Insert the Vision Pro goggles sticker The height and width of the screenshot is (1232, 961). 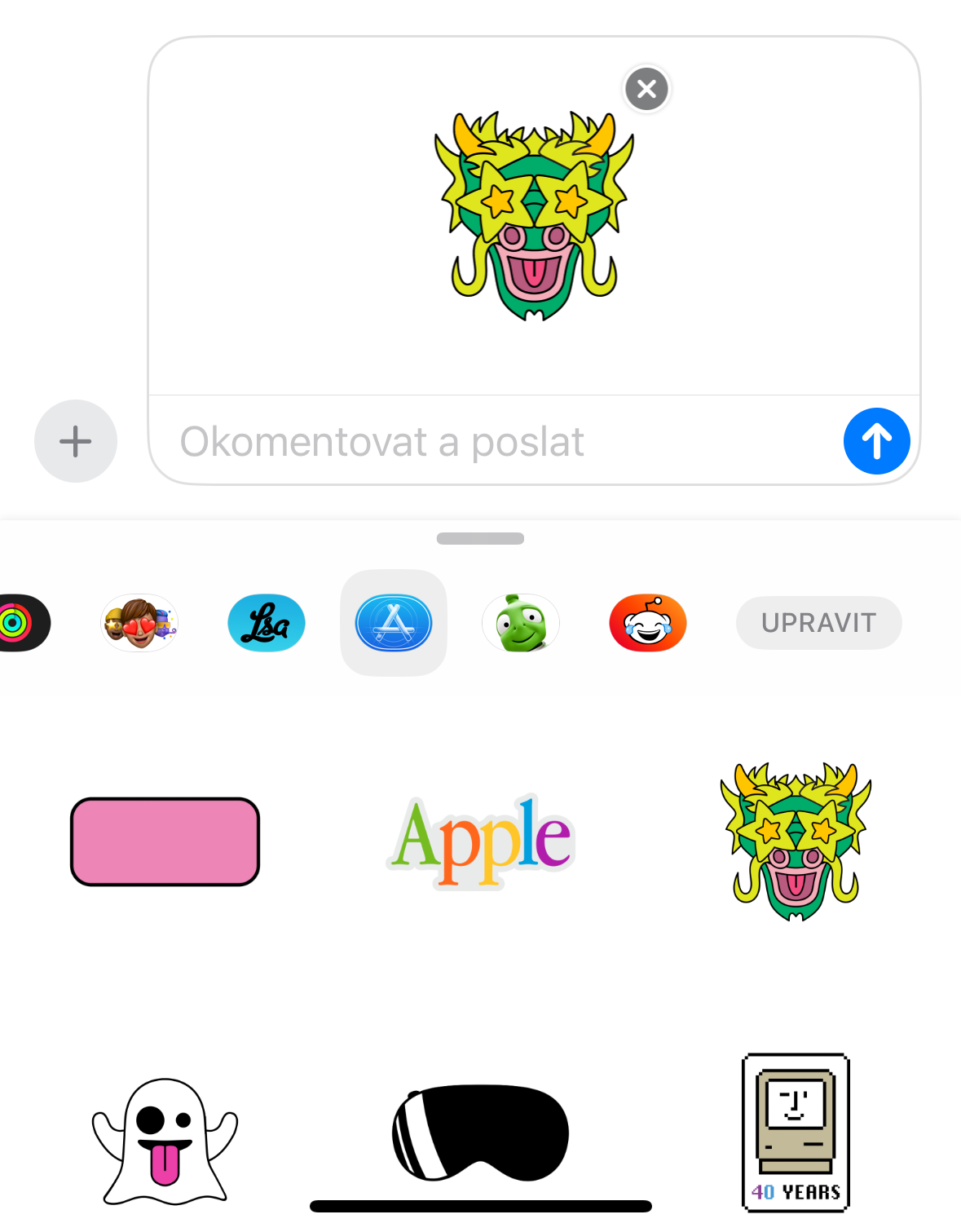pos(481,1132)
